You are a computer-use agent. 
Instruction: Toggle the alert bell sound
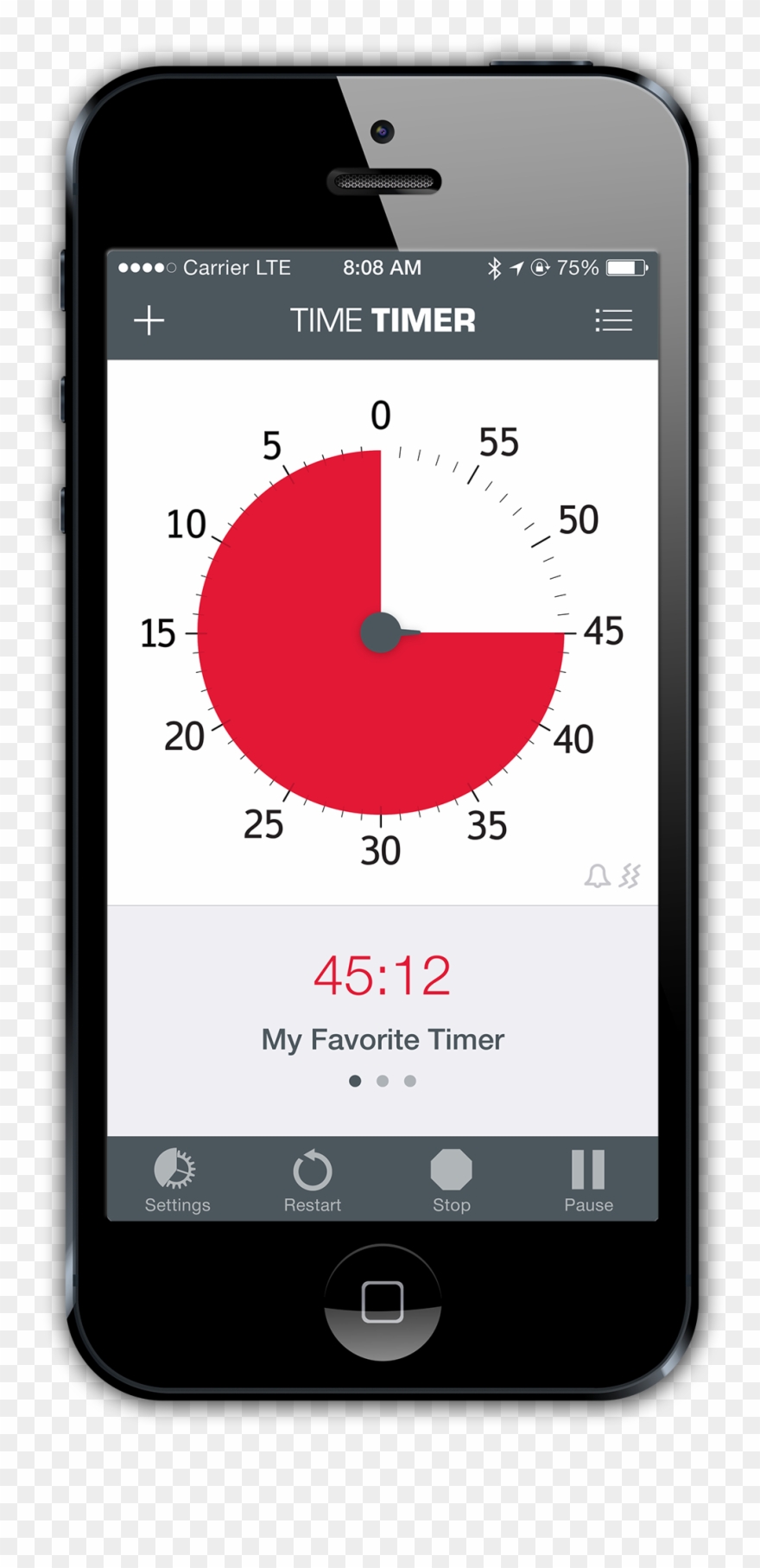point(597,875)
